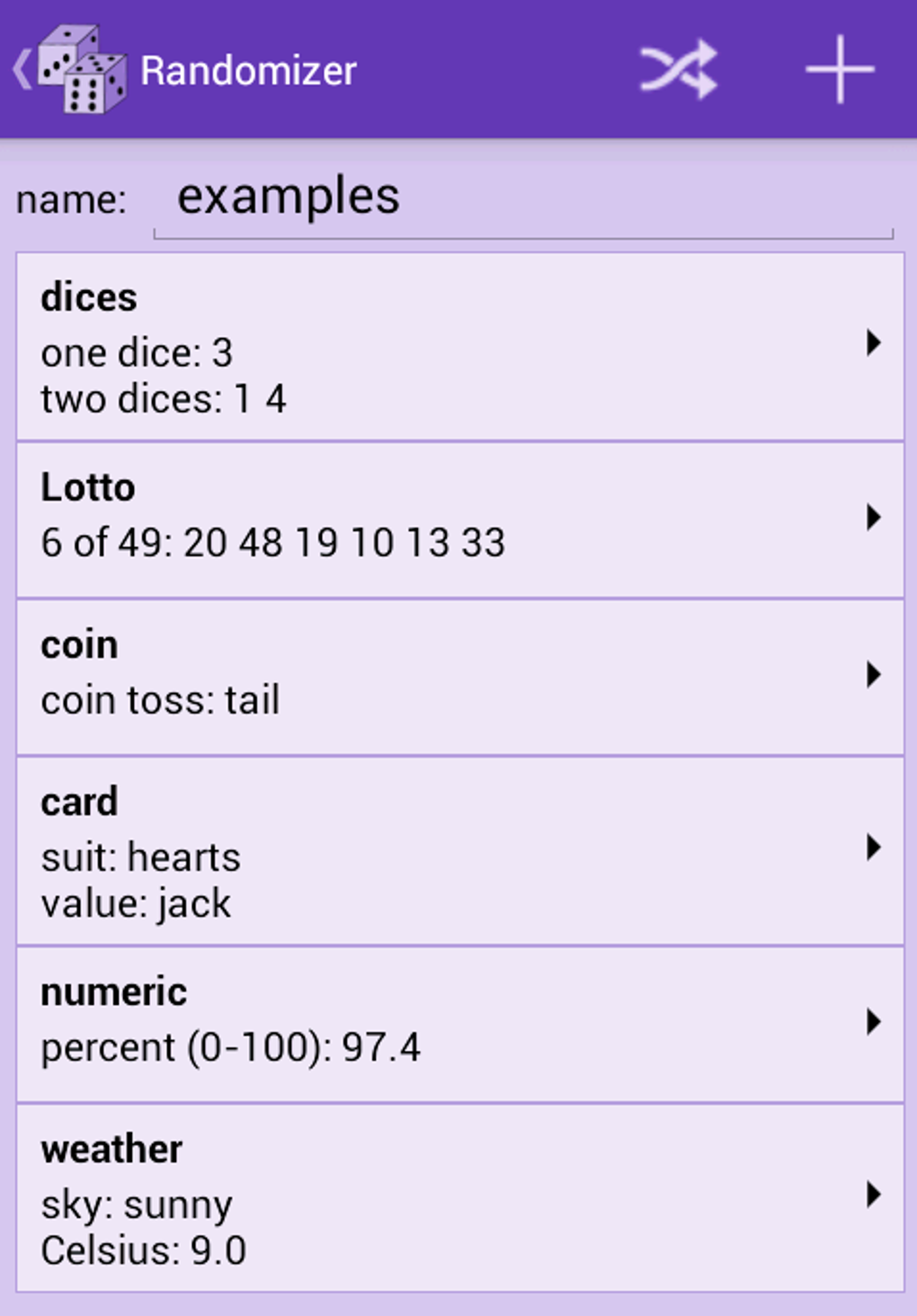Shuffle all random values

pyautogui.click(x=678, y=70)
